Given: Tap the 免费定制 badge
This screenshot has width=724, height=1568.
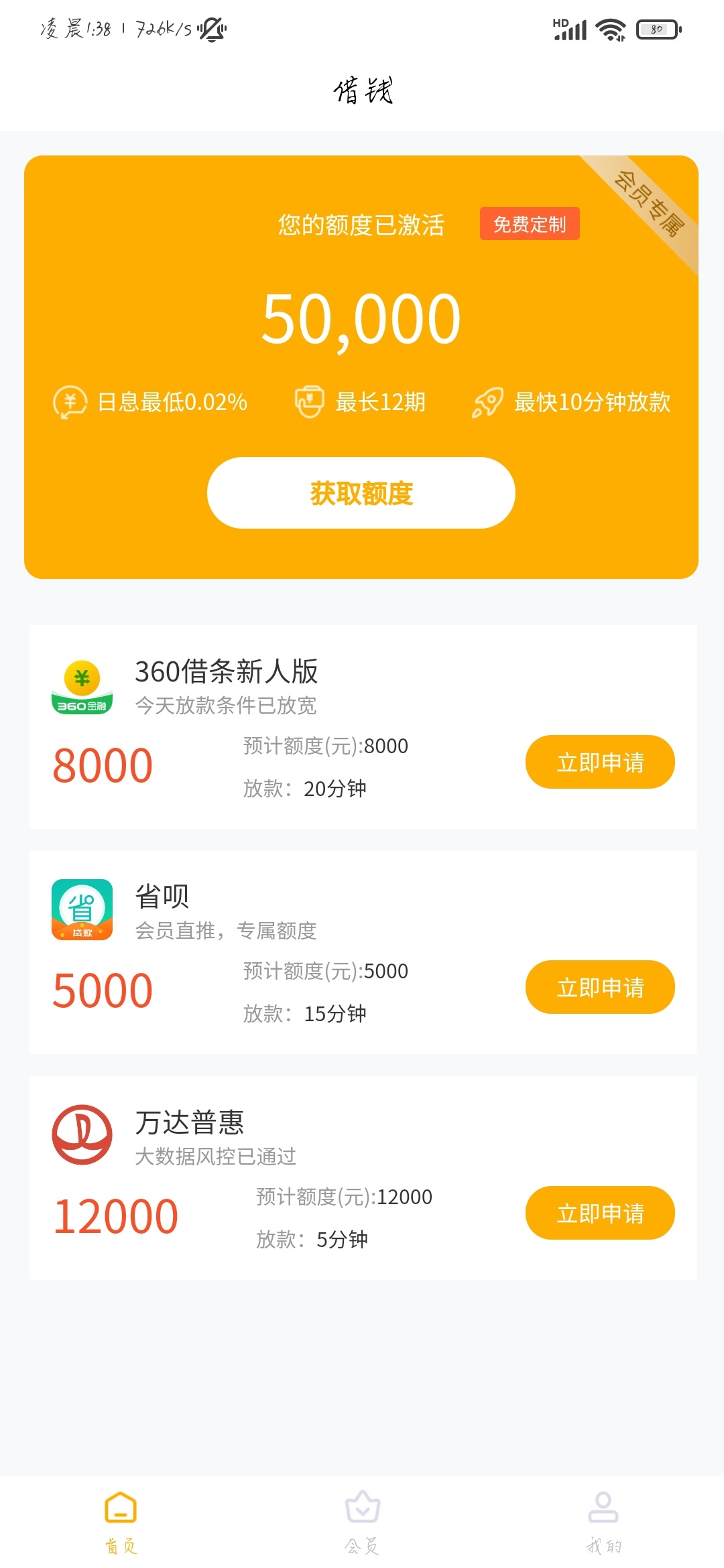Looking at the screenshot, I should (530, 224).
